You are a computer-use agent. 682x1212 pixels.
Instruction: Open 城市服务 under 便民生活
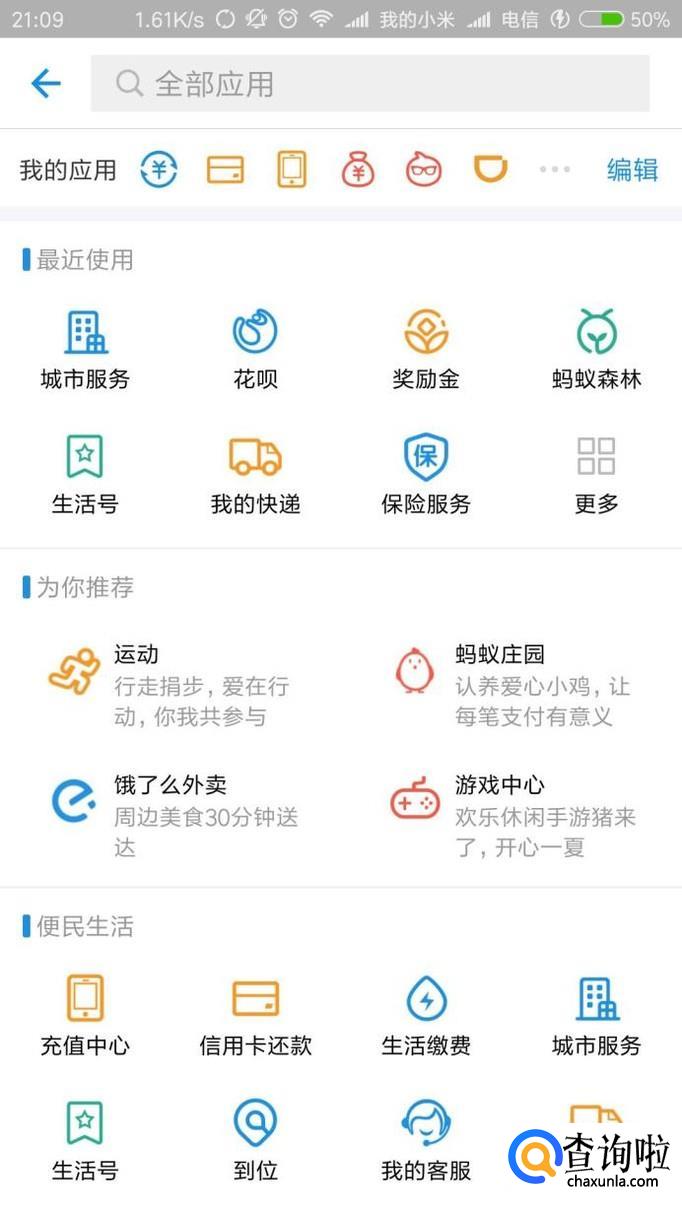tap(596, 1015)
